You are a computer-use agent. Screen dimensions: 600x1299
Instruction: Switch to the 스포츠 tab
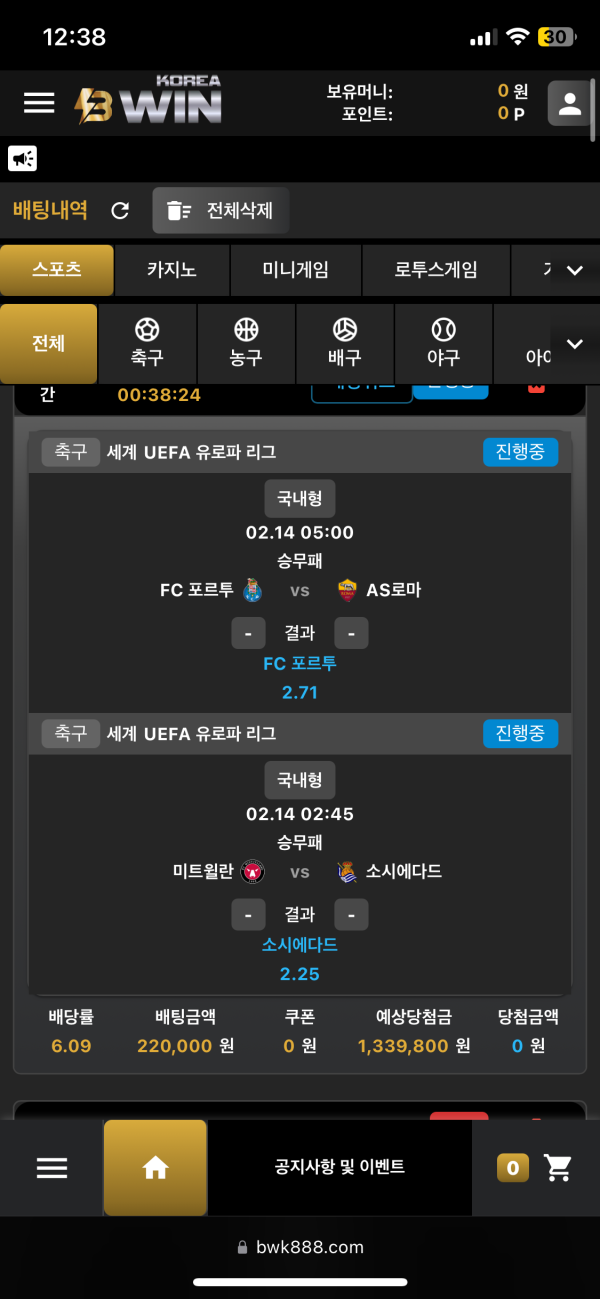pos(56,270)
